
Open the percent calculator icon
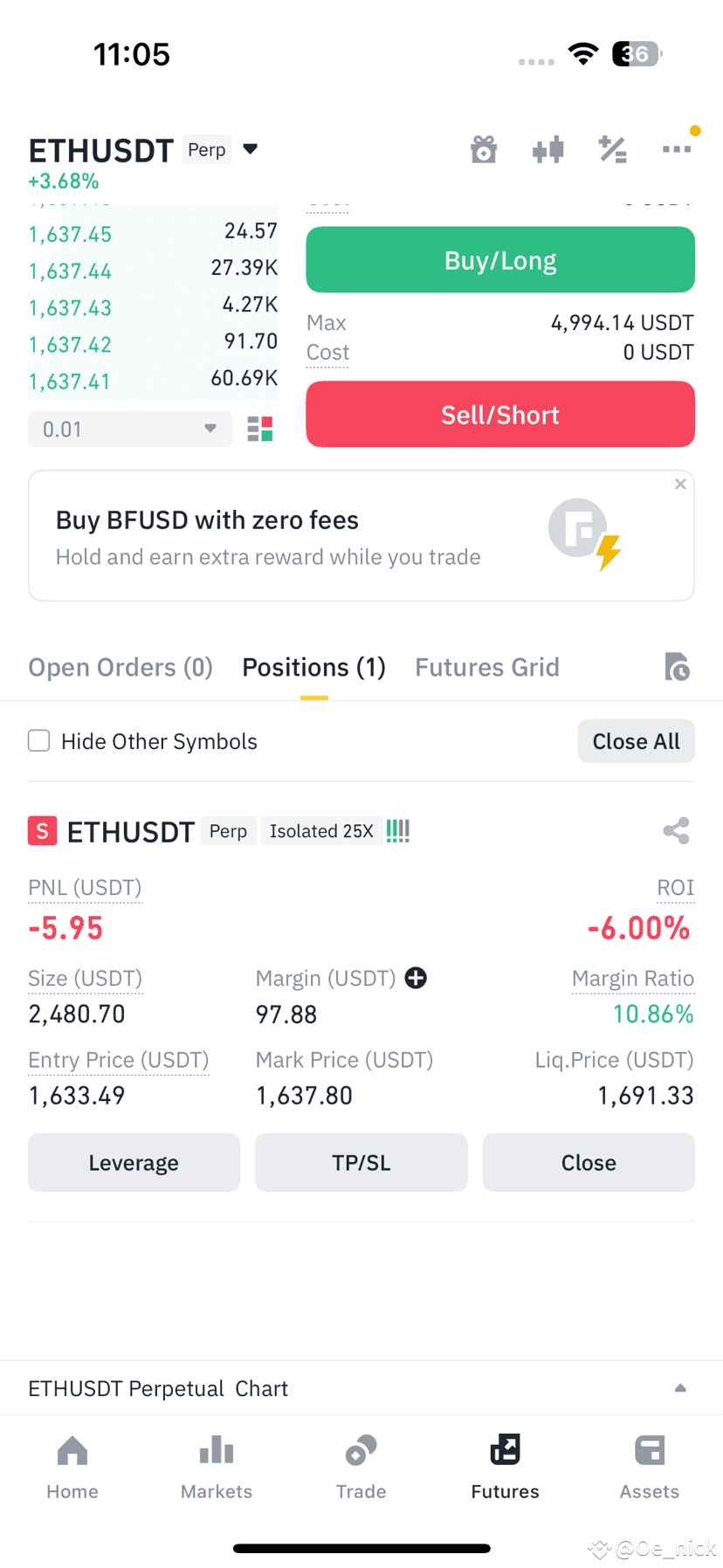613,149
